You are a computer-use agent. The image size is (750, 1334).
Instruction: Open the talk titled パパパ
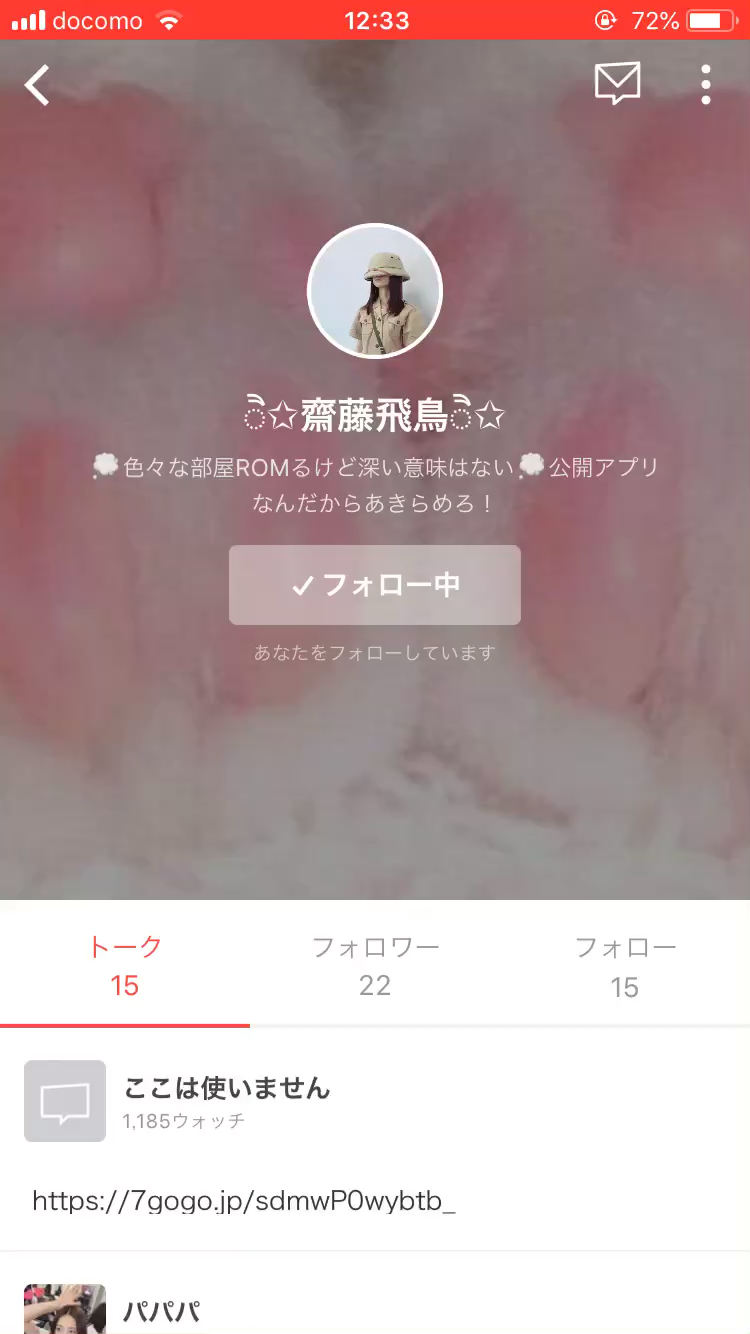pos(160,1308)
